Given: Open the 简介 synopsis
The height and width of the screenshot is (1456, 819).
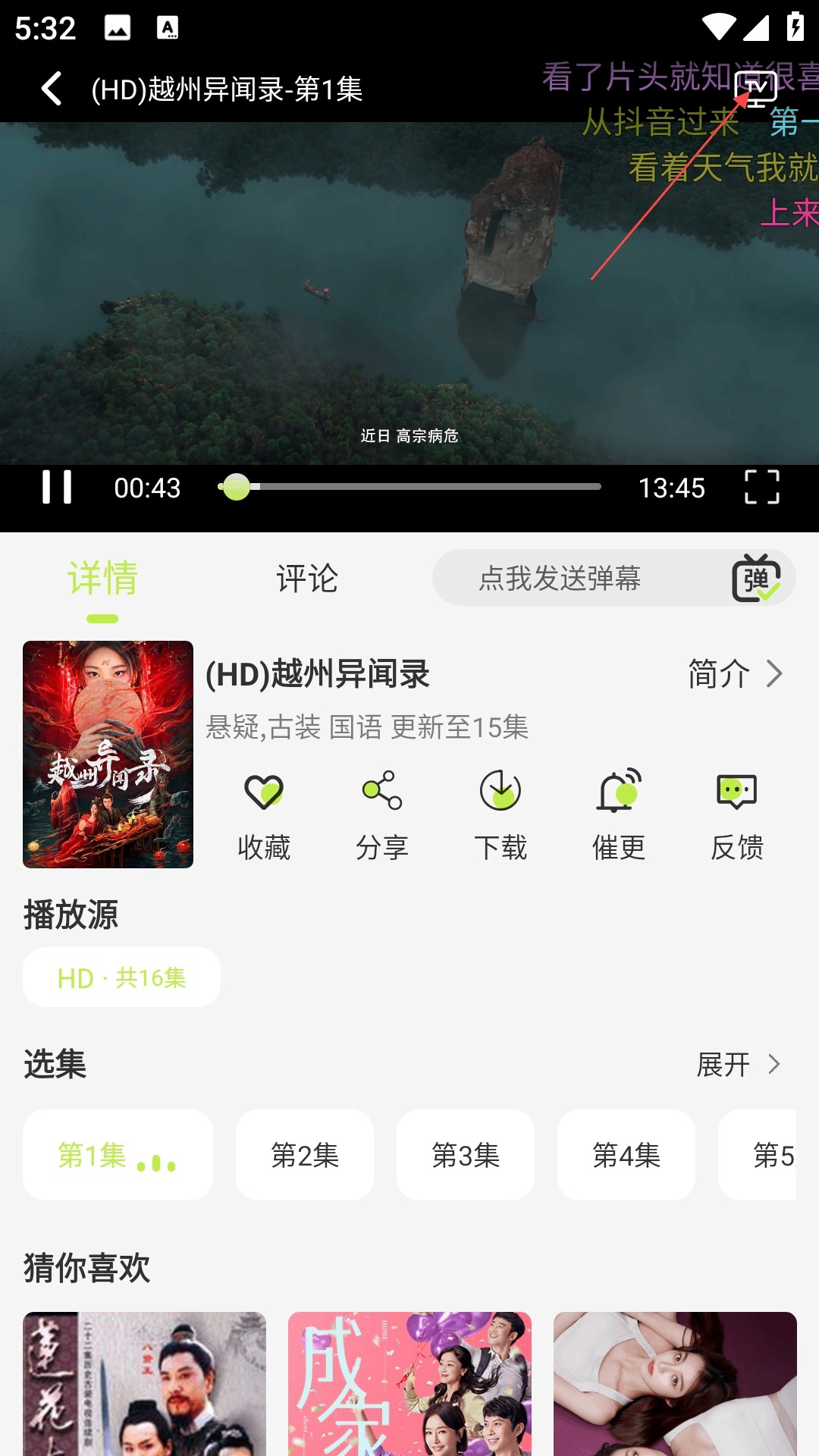Looking at the screenshot, I should tap(734, 673).
